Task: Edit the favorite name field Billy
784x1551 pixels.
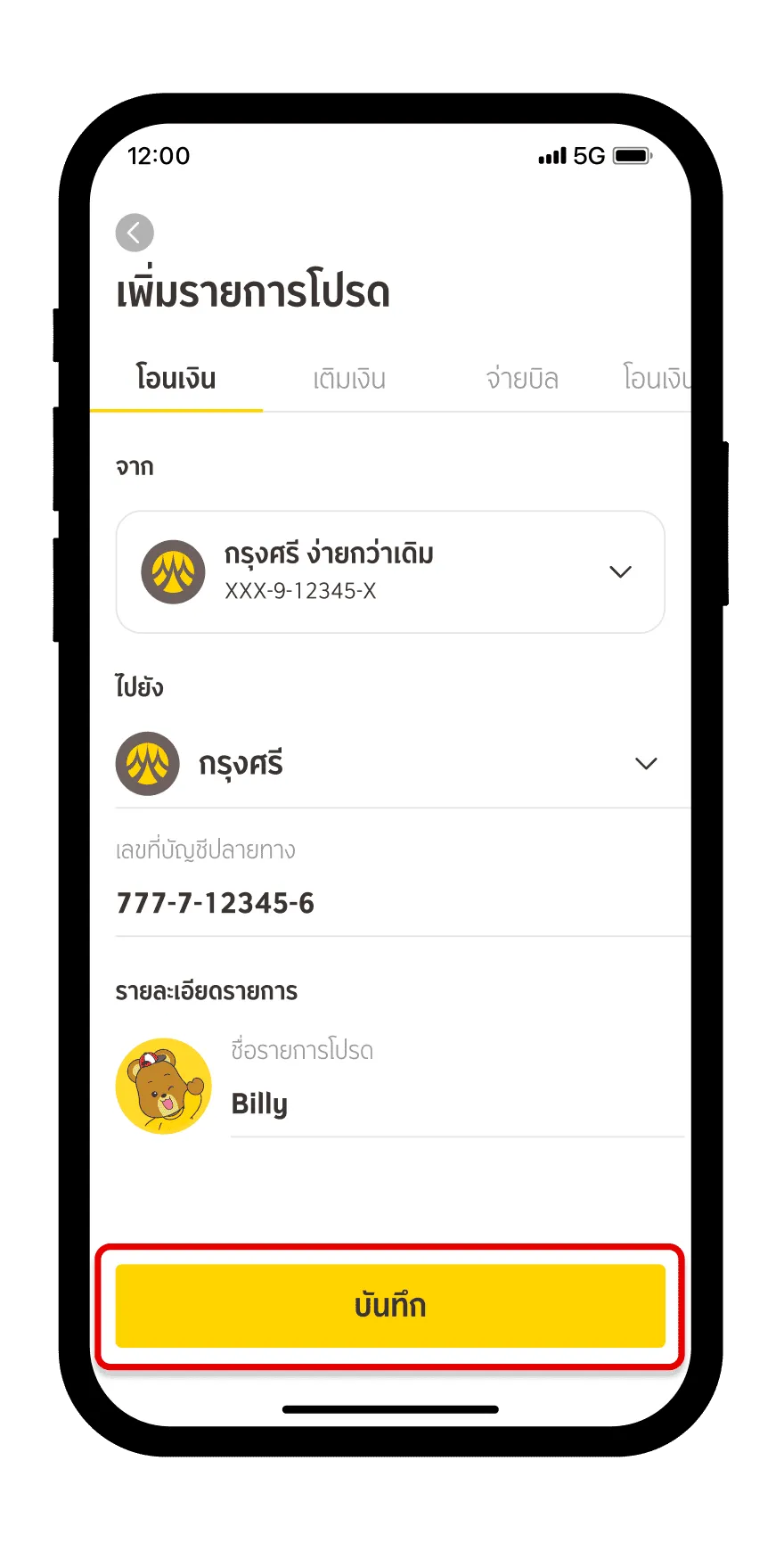Action: pos(454,1104)
